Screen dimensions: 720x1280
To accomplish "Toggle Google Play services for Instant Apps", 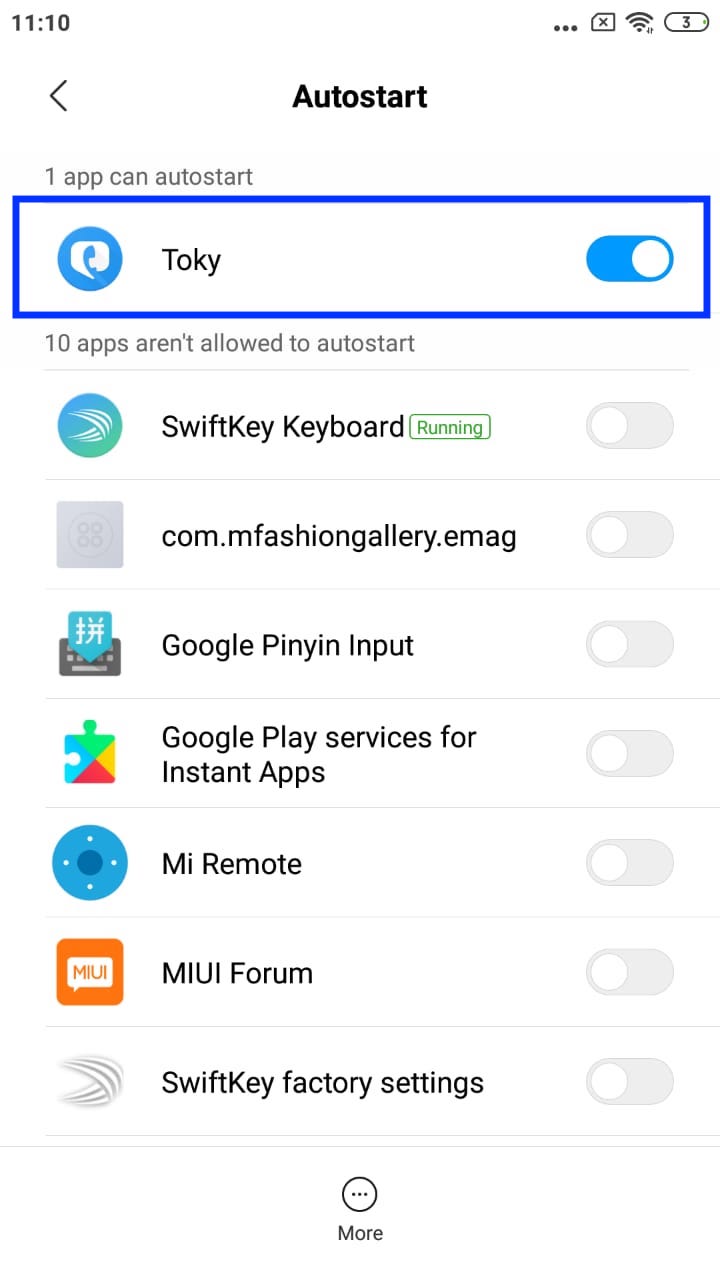I will tap(629, 754).
